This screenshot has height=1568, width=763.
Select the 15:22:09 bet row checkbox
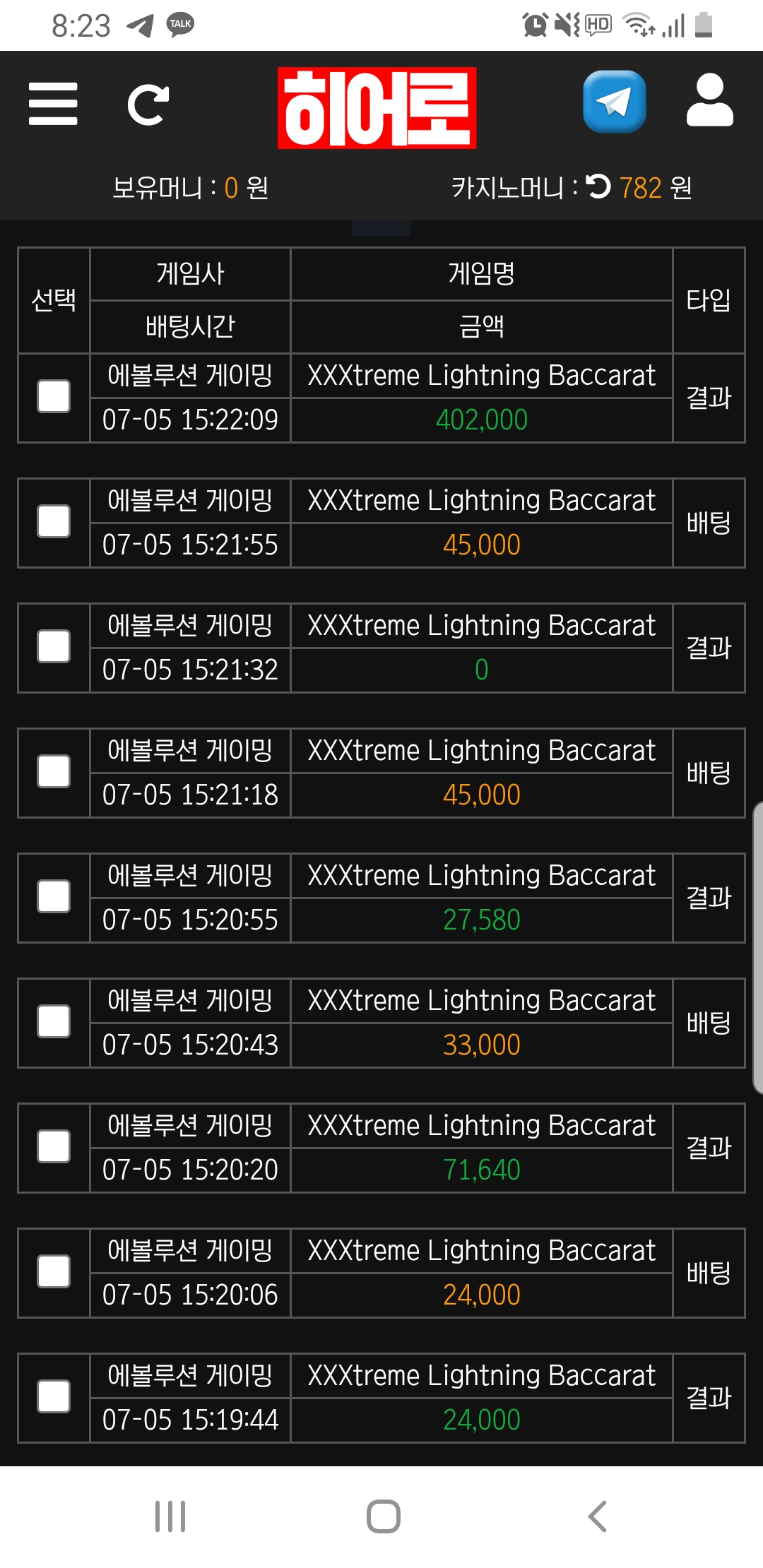[x=54, y=396]
